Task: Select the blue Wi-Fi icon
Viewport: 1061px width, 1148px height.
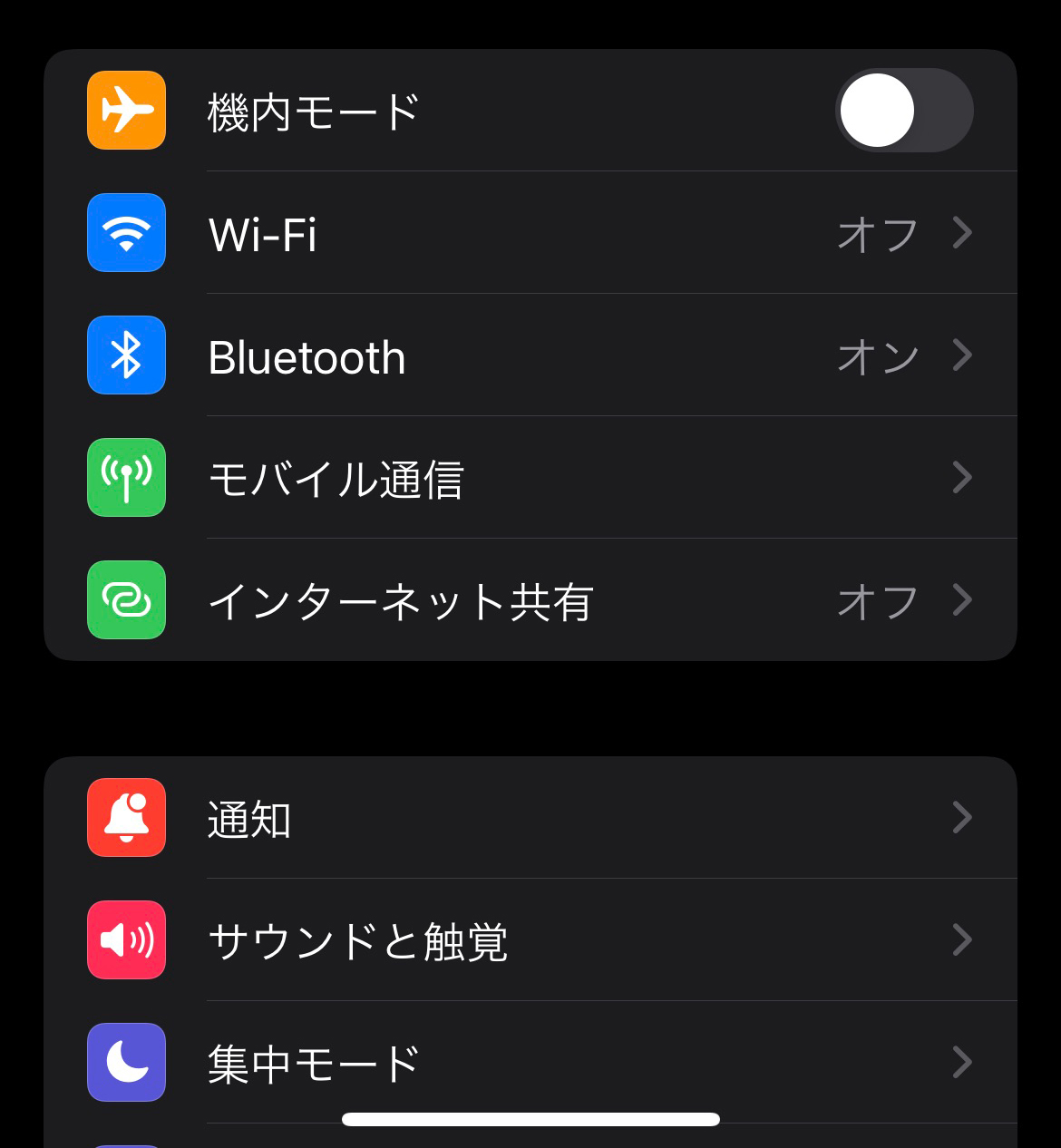Action: [x=126, y=233]
